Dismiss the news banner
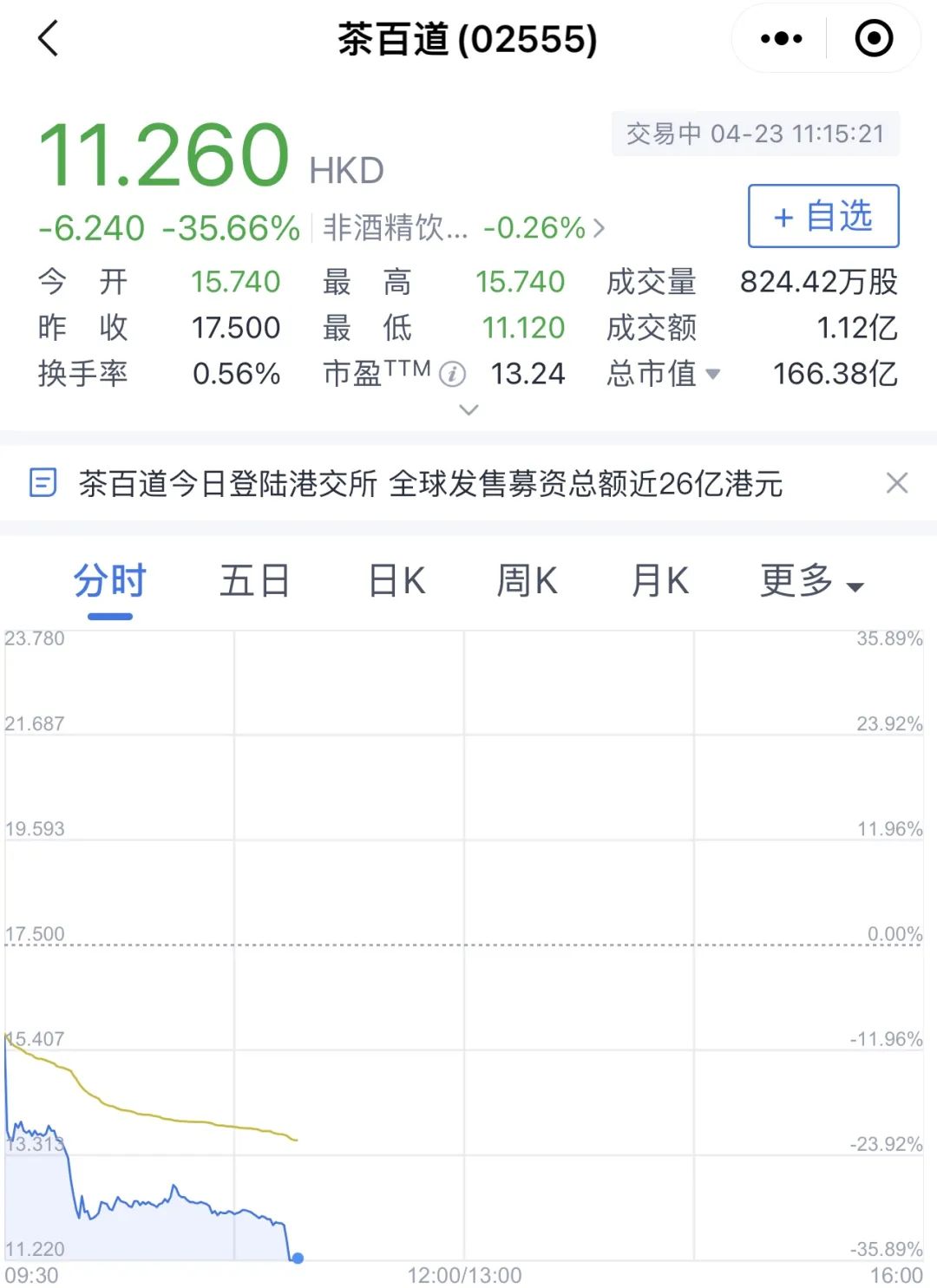 [897, 483]
